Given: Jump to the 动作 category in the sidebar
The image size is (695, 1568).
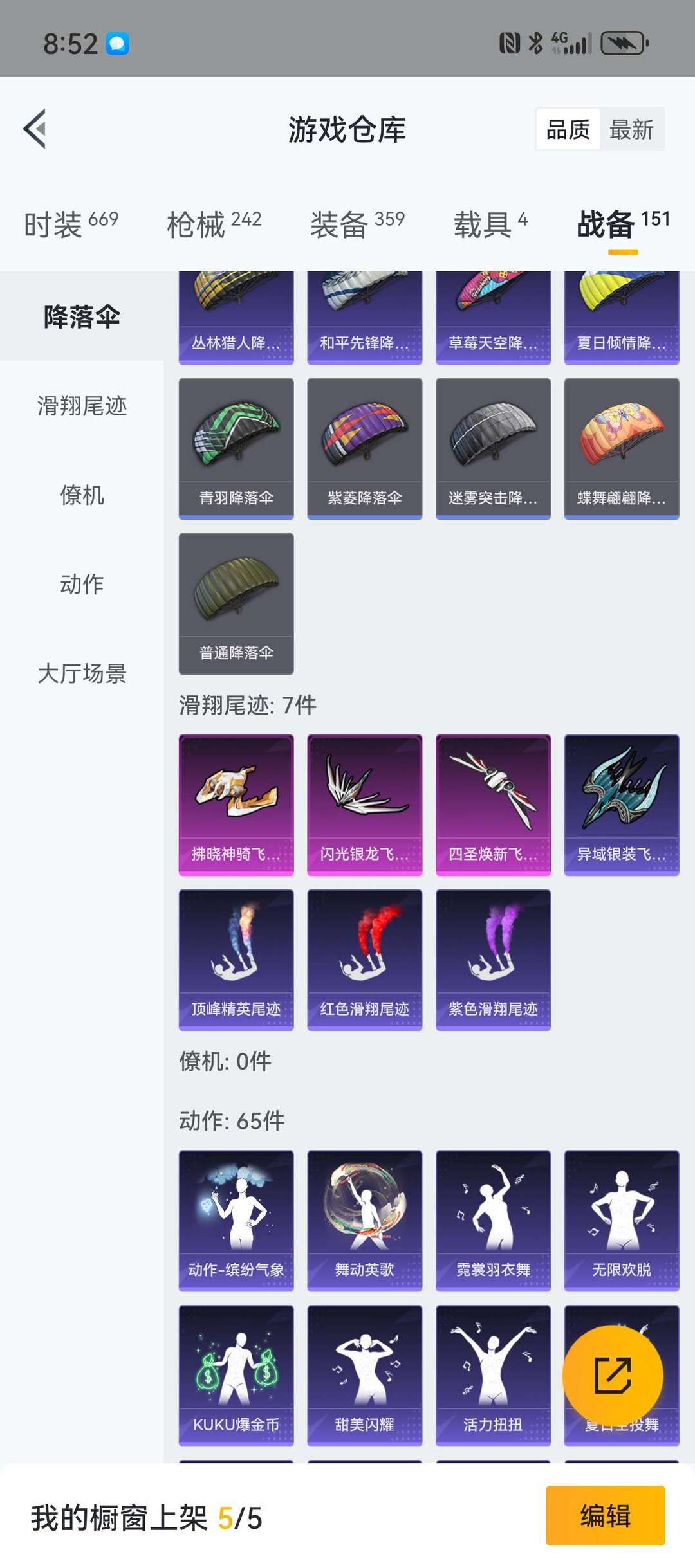Looking at the screenshot, I should [82, 584].
